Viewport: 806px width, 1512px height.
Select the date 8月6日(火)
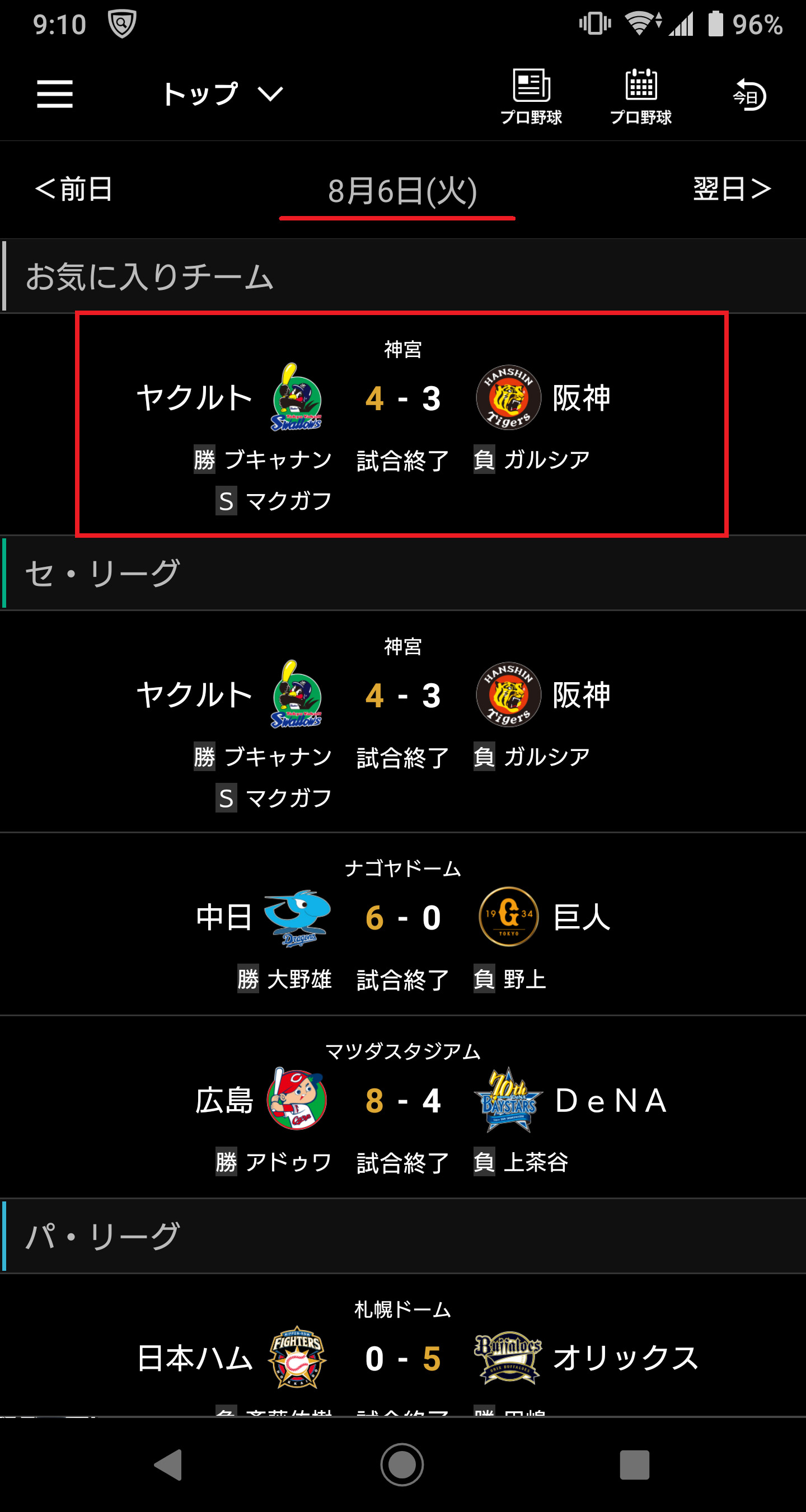[x=402, y=191]
